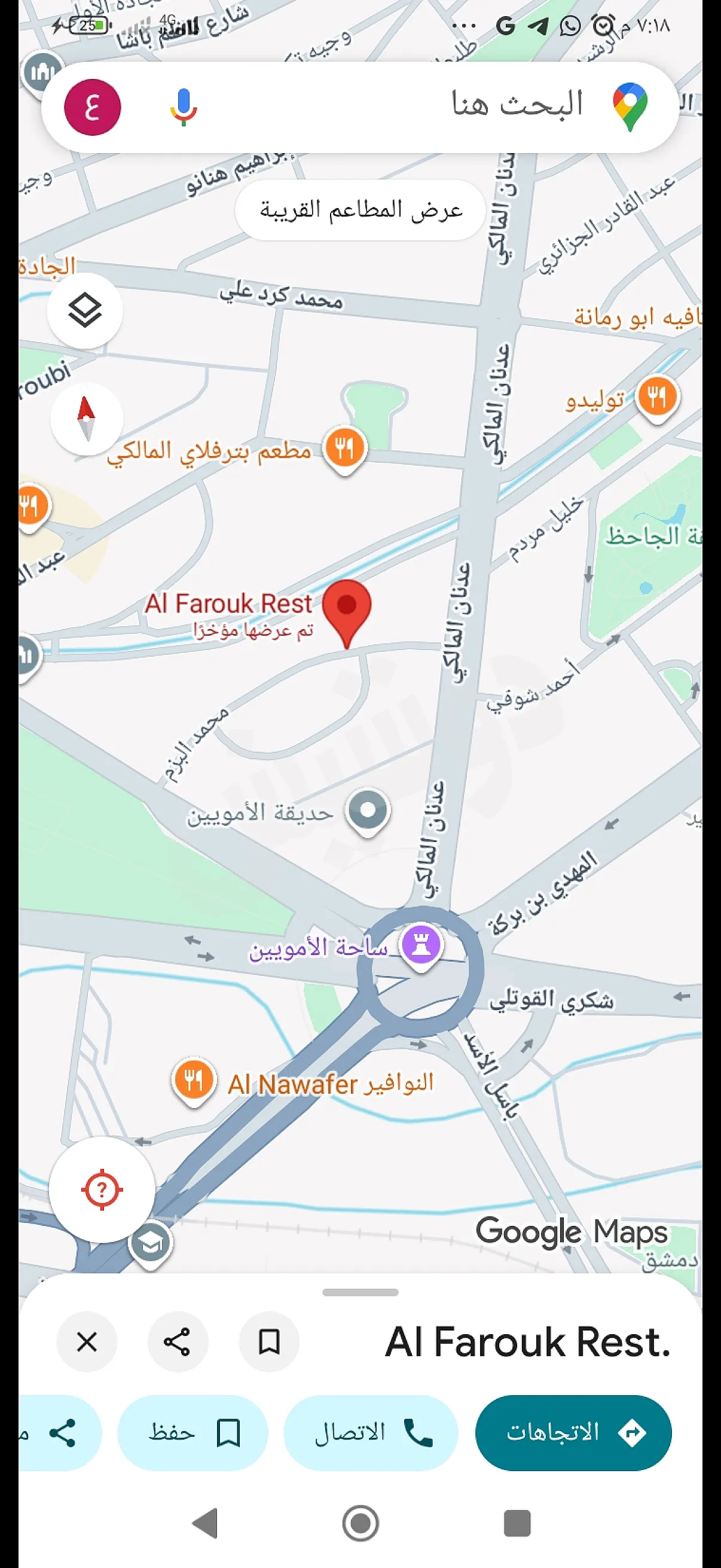Select the ساحة الأمويين landmark pin
Viewport: 721px width, 1568px height.
pyautogui.click(x=420, y=946)
